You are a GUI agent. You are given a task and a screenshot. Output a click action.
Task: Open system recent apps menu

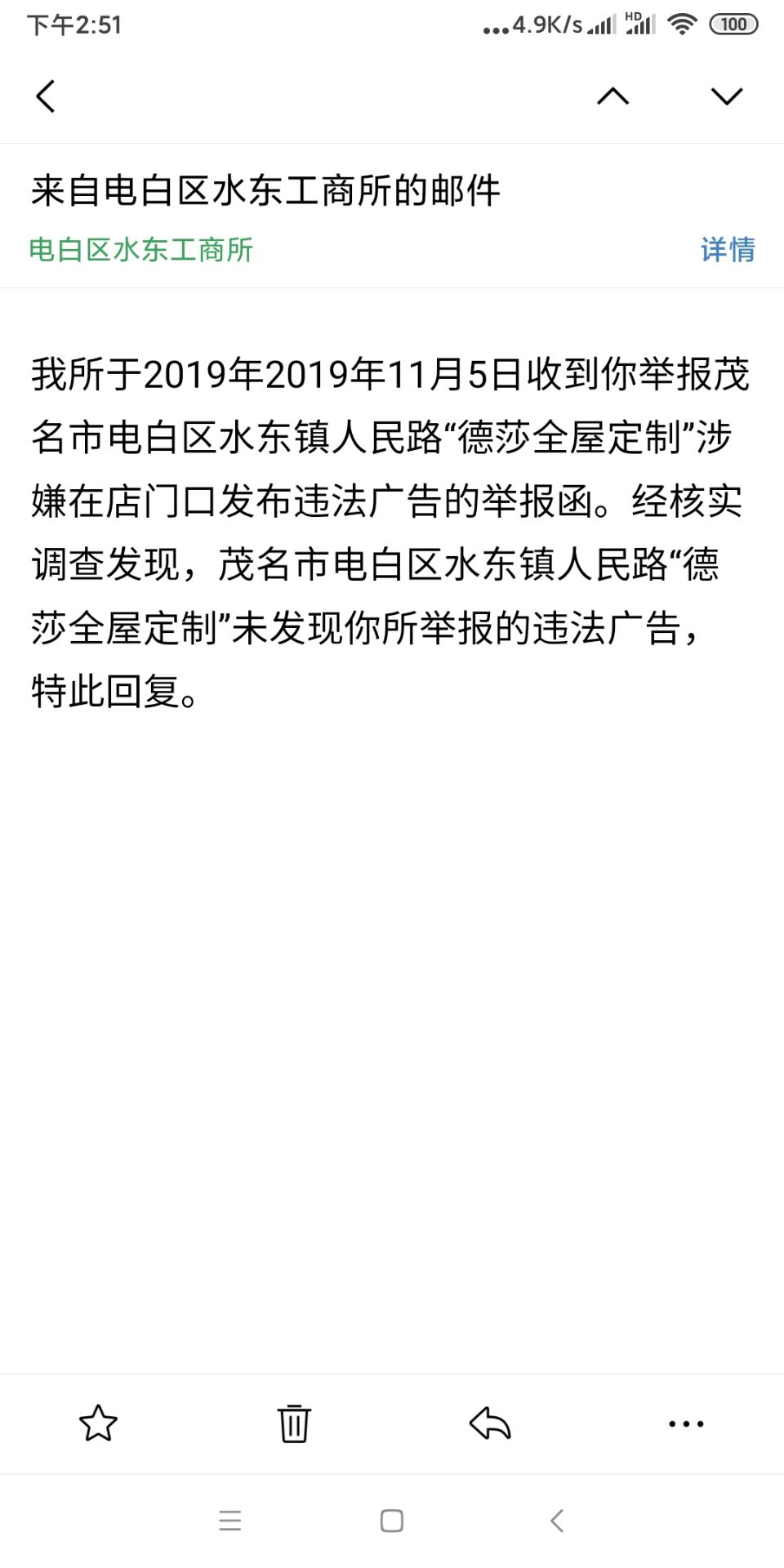coord(230,1521)
